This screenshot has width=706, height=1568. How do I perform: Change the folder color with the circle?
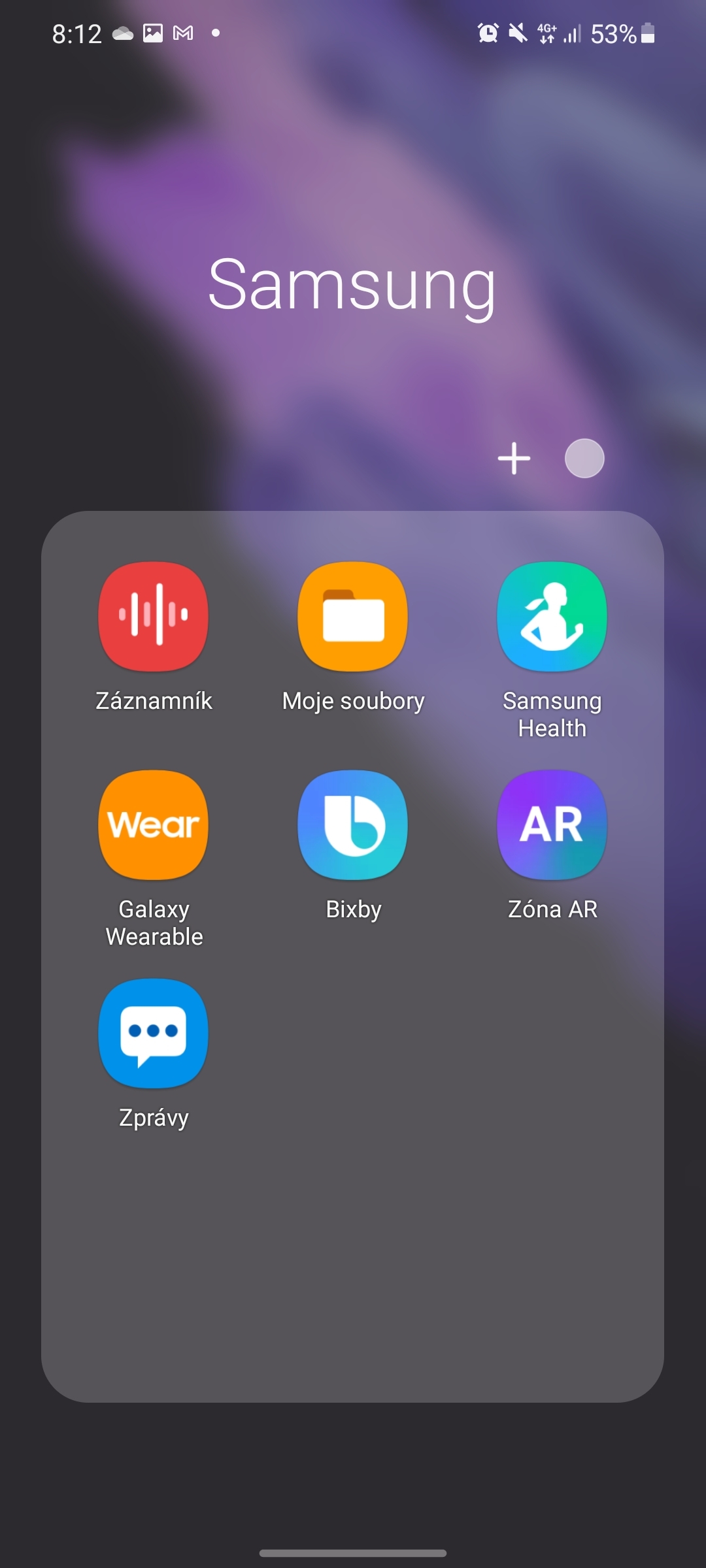pos(584,458)
